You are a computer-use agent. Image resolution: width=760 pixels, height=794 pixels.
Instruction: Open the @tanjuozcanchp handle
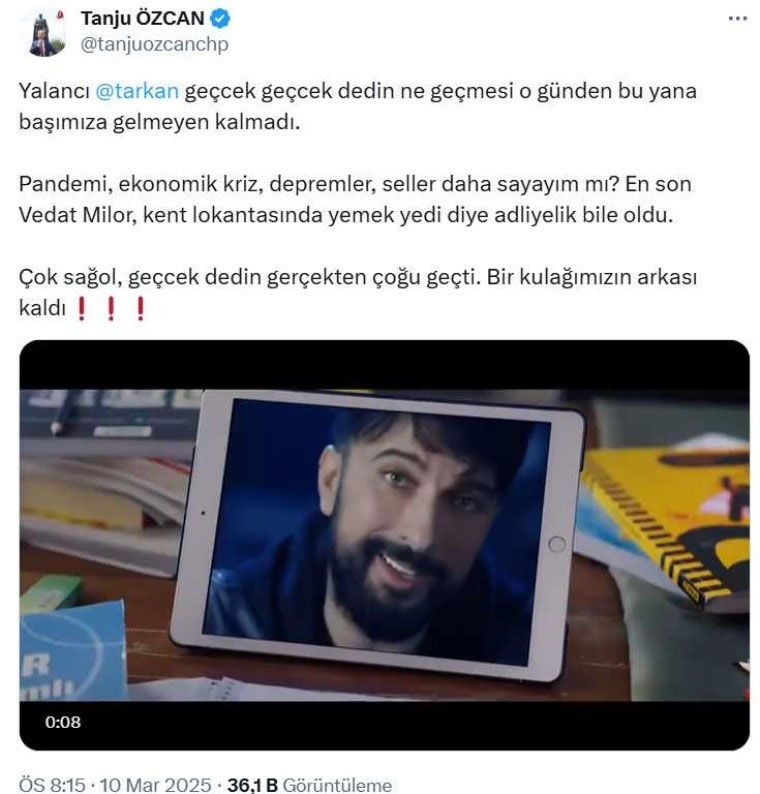(155, 43)
